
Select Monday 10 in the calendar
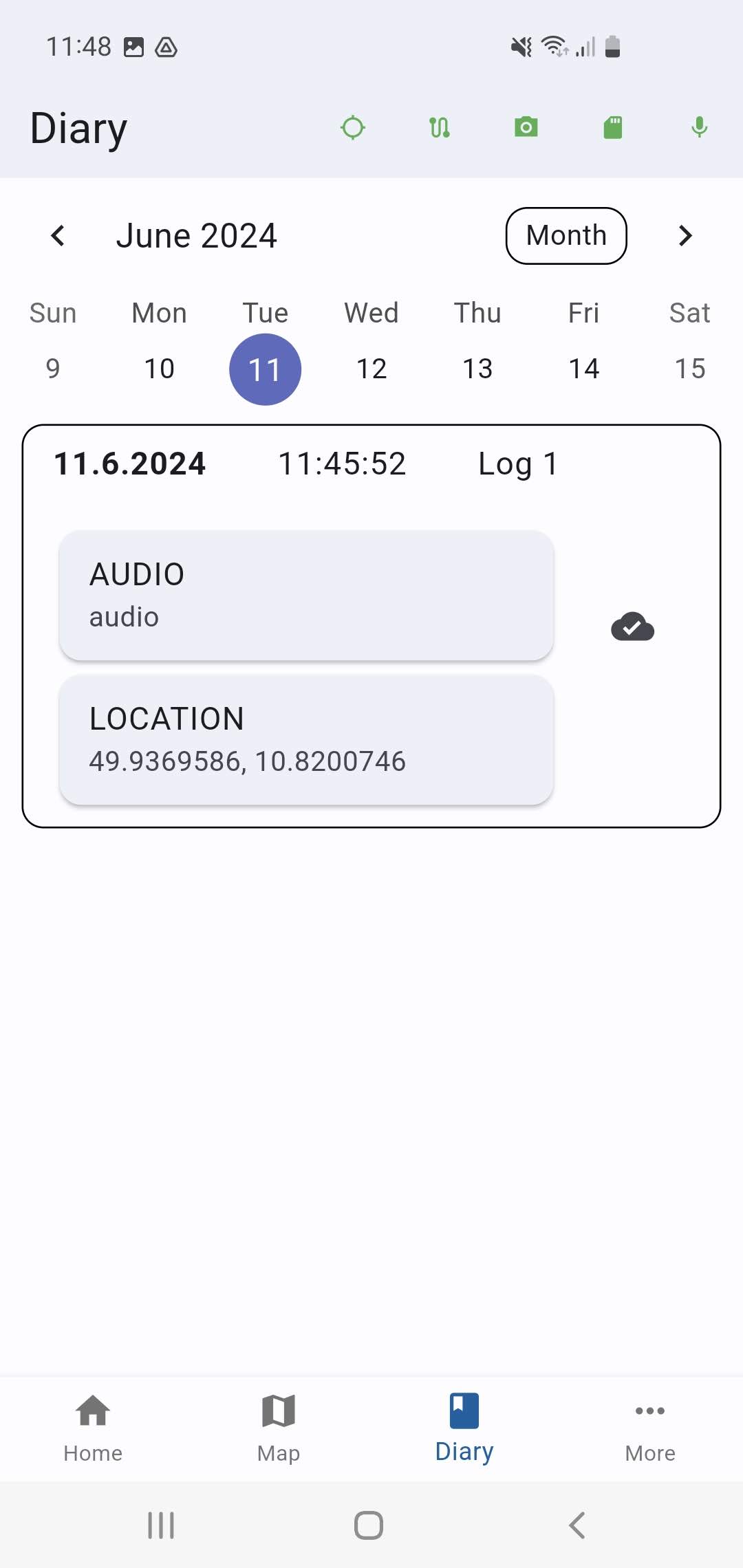click(x=159, y=369)
